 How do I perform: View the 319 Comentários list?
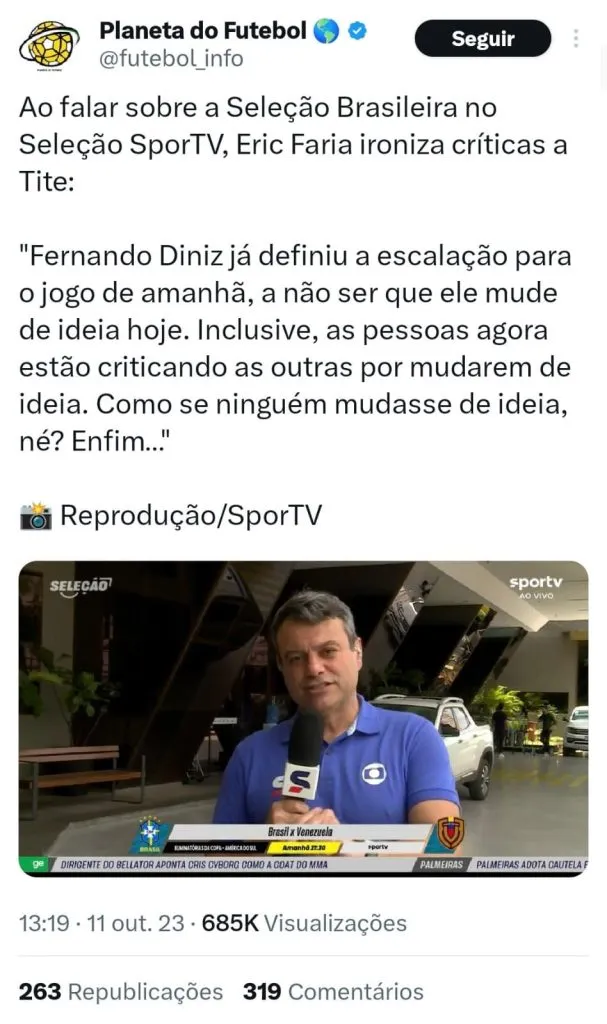click(x=333, y=991)
